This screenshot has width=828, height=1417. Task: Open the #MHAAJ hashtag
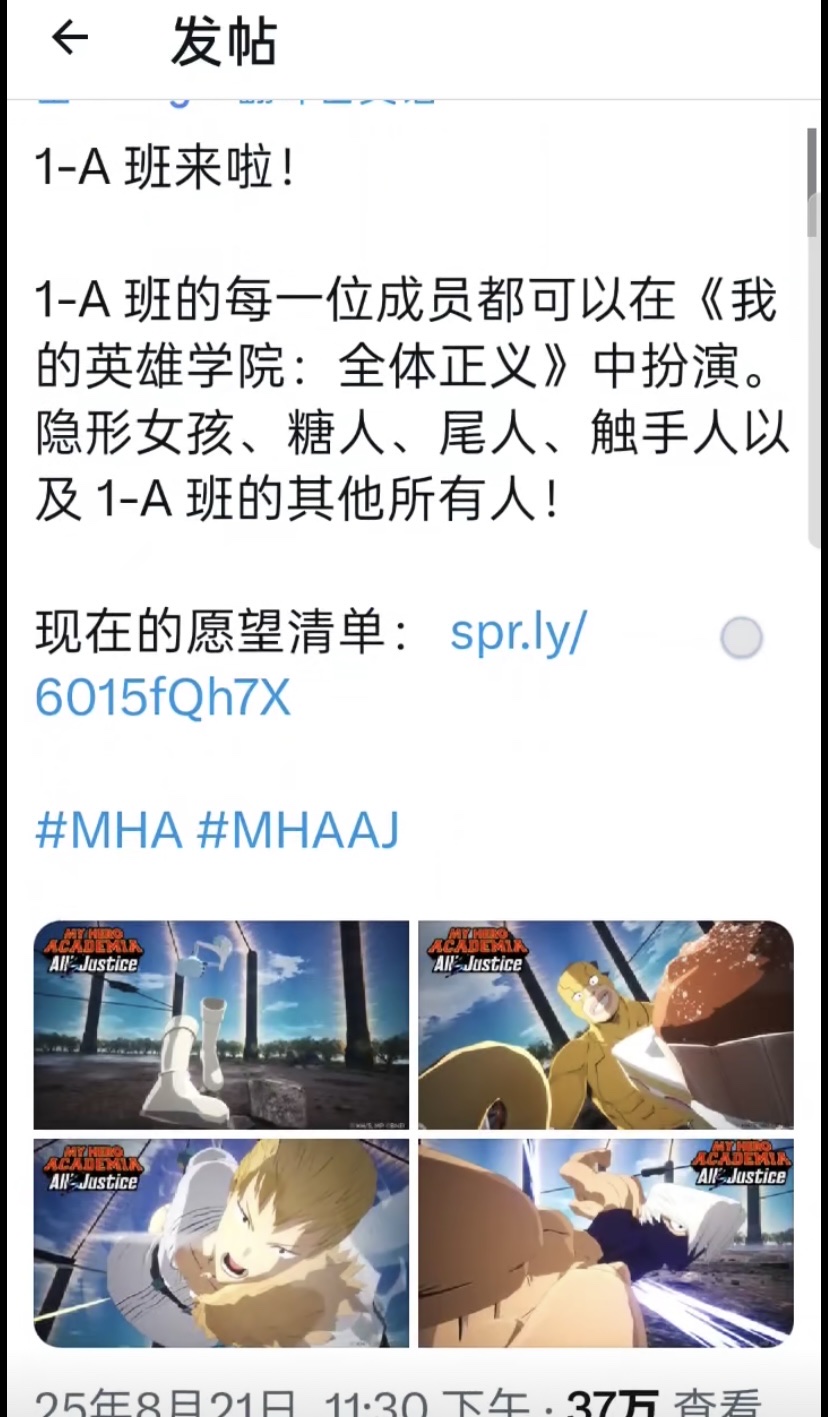pyautogui.click(x=298, y=830)
